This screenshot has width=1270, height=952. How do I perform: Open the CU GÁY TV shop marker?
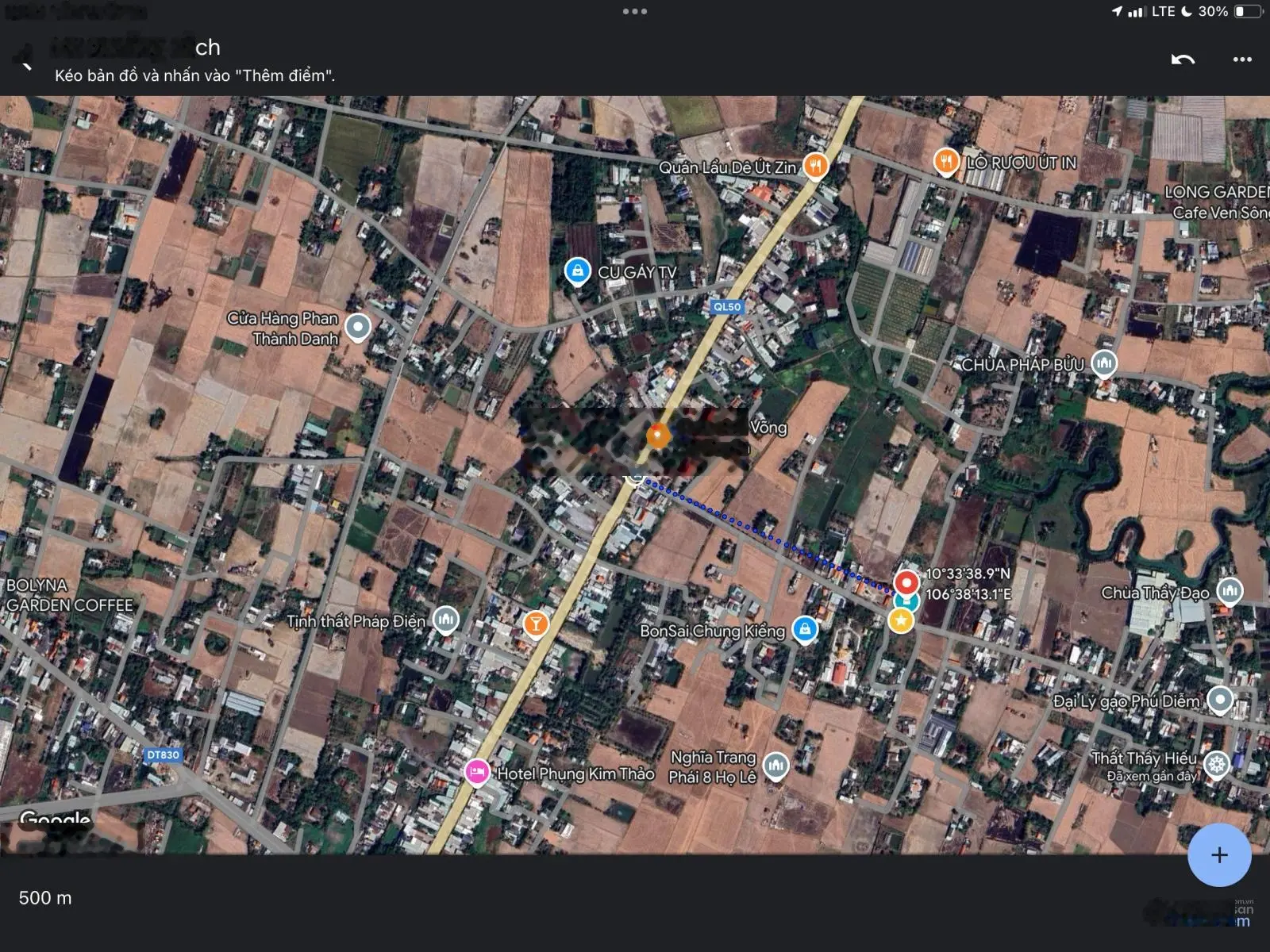[x=577, y=271]
